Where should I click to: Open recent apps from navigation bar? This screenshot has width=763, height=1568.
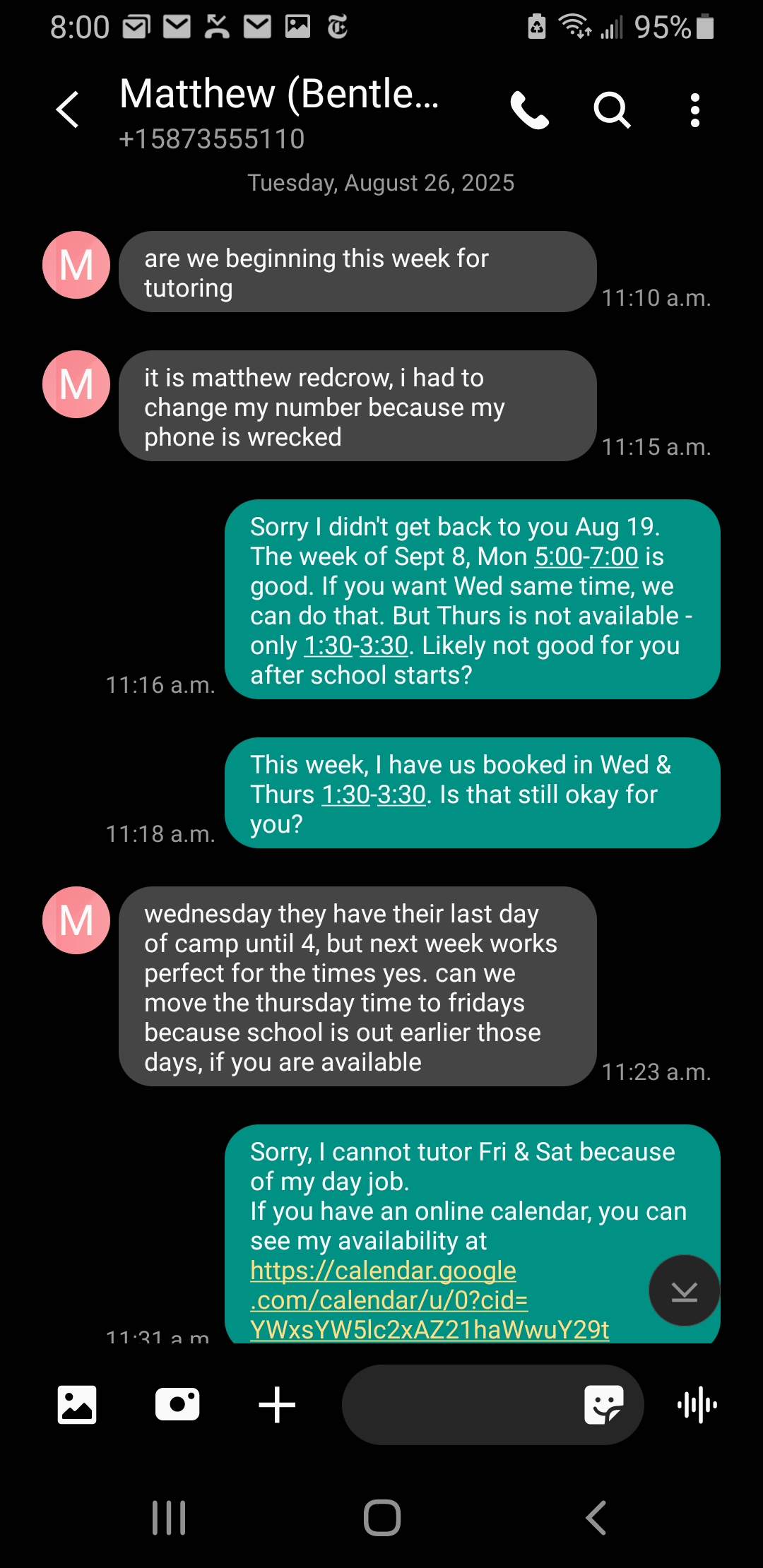169,1518
